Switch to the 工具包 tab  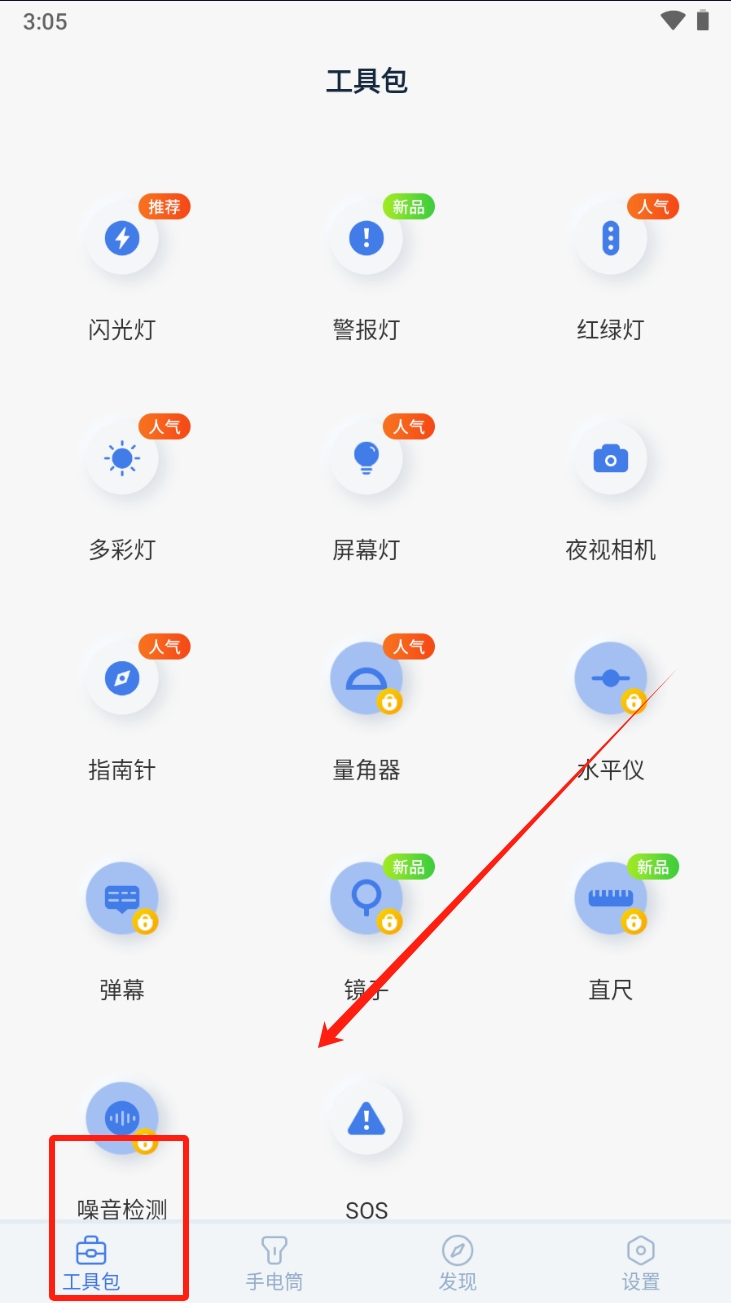[x=91, y=1262]
